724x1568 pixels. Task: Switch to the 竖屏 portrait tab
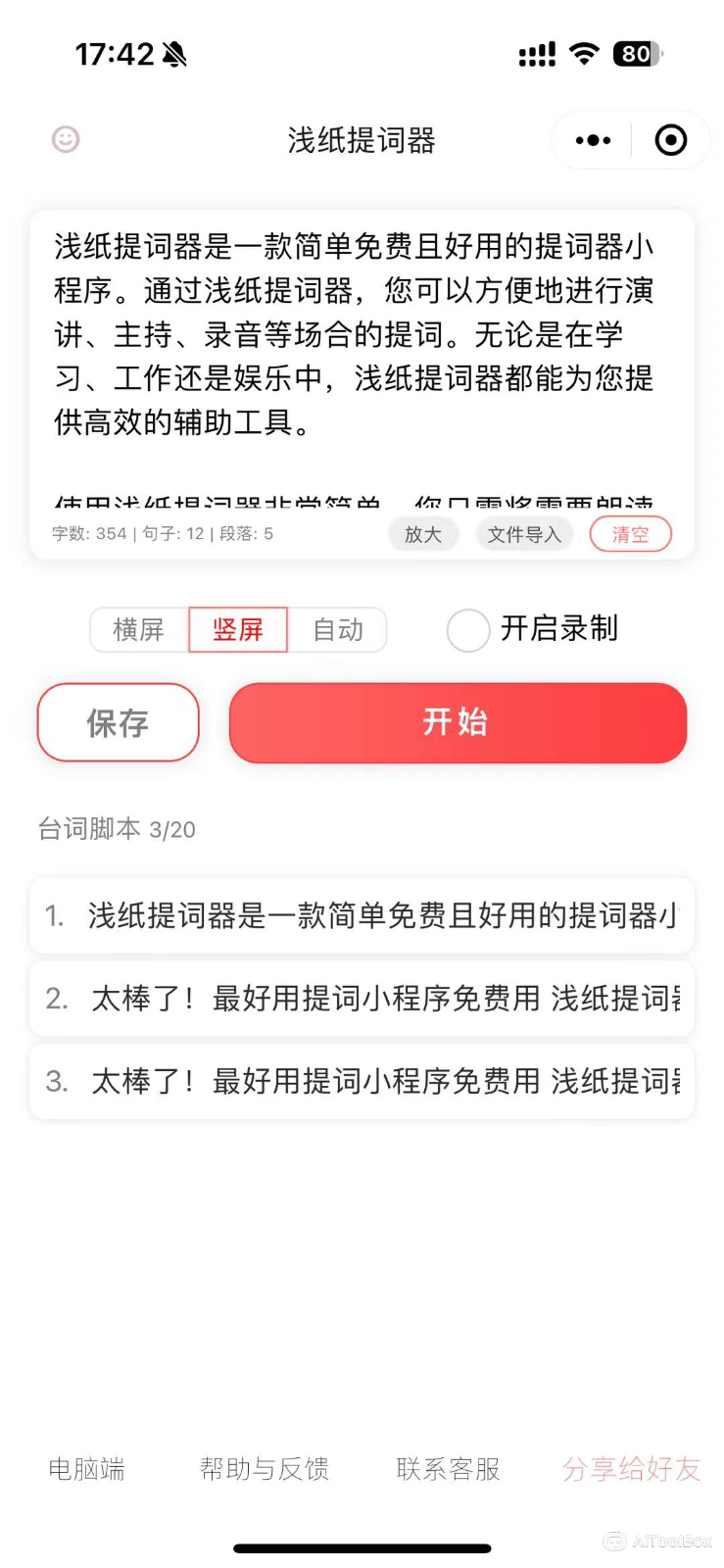click(x=238, y=630)
